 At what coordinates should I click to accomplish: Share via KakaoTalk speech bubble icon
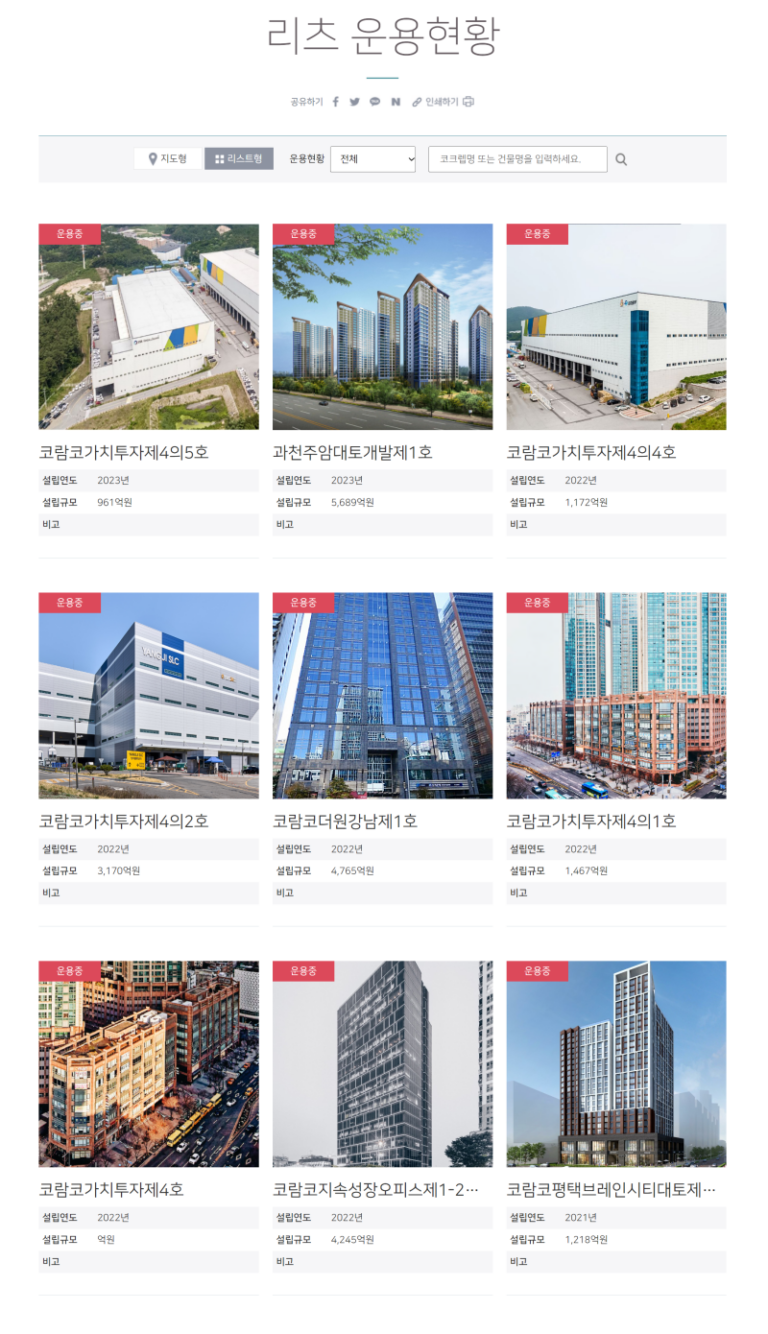[375, 102]
